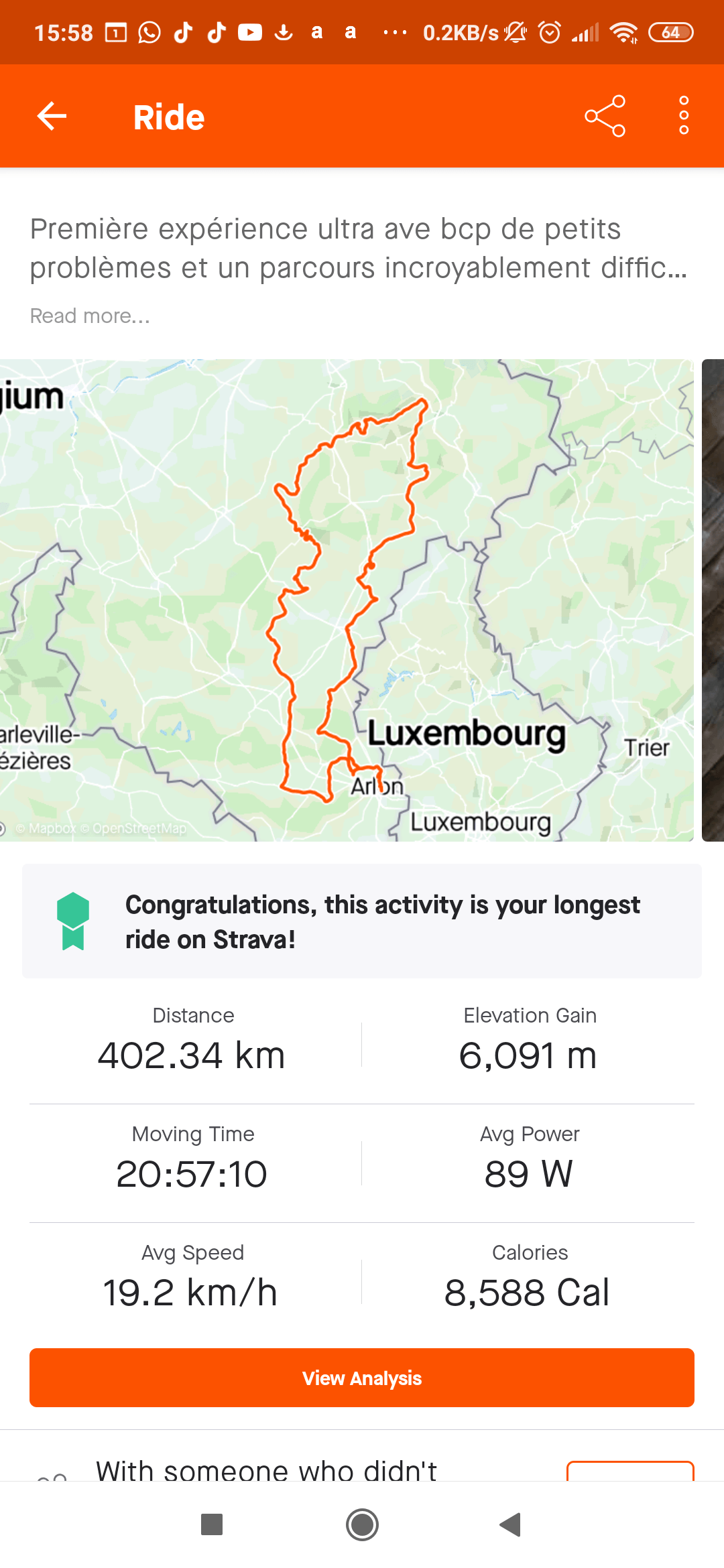Open the overflow menu
Screen dimensions: 724x1568
(684, 115)
